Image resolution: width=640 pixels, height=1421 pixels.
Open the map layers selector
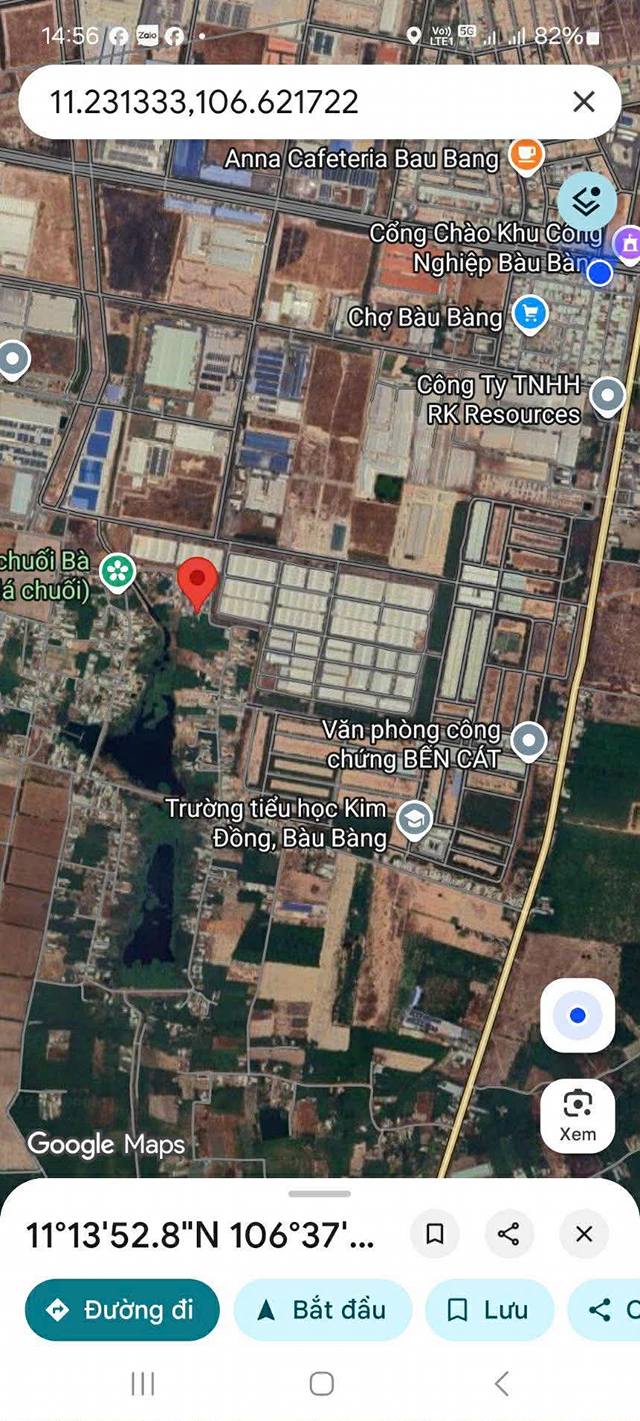[587, 200]
